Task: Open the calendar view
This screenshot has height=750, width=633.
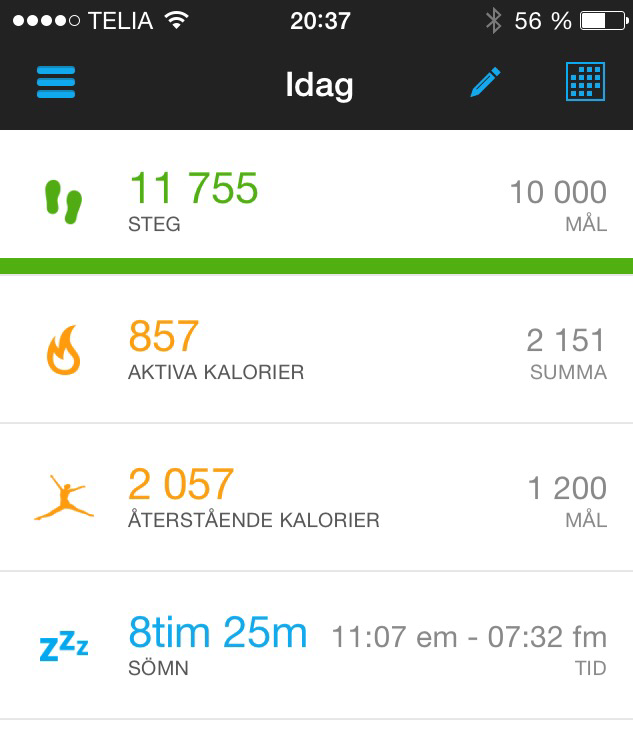Action: point(585,83)
